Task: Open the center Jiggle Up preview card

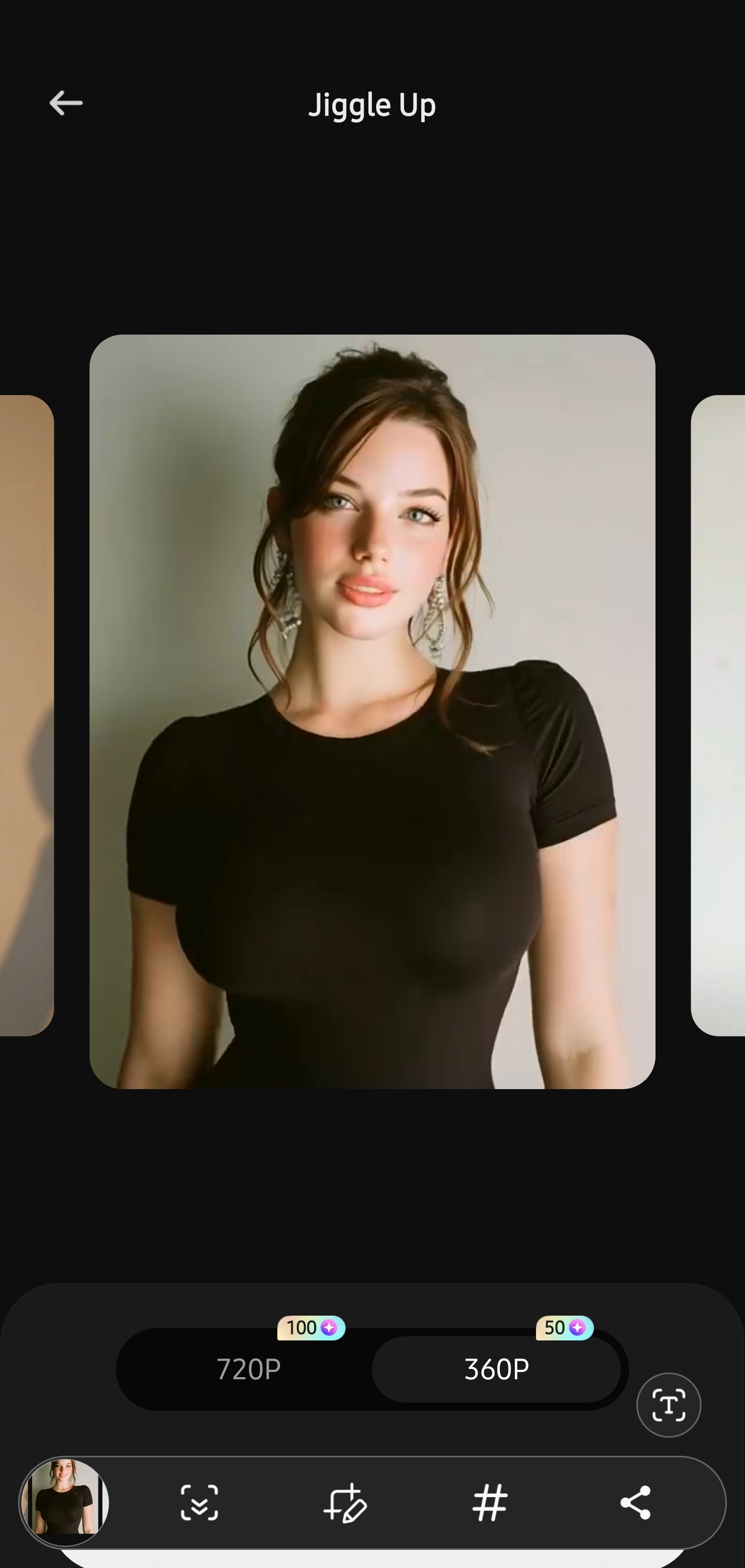Action: point(372,711)
